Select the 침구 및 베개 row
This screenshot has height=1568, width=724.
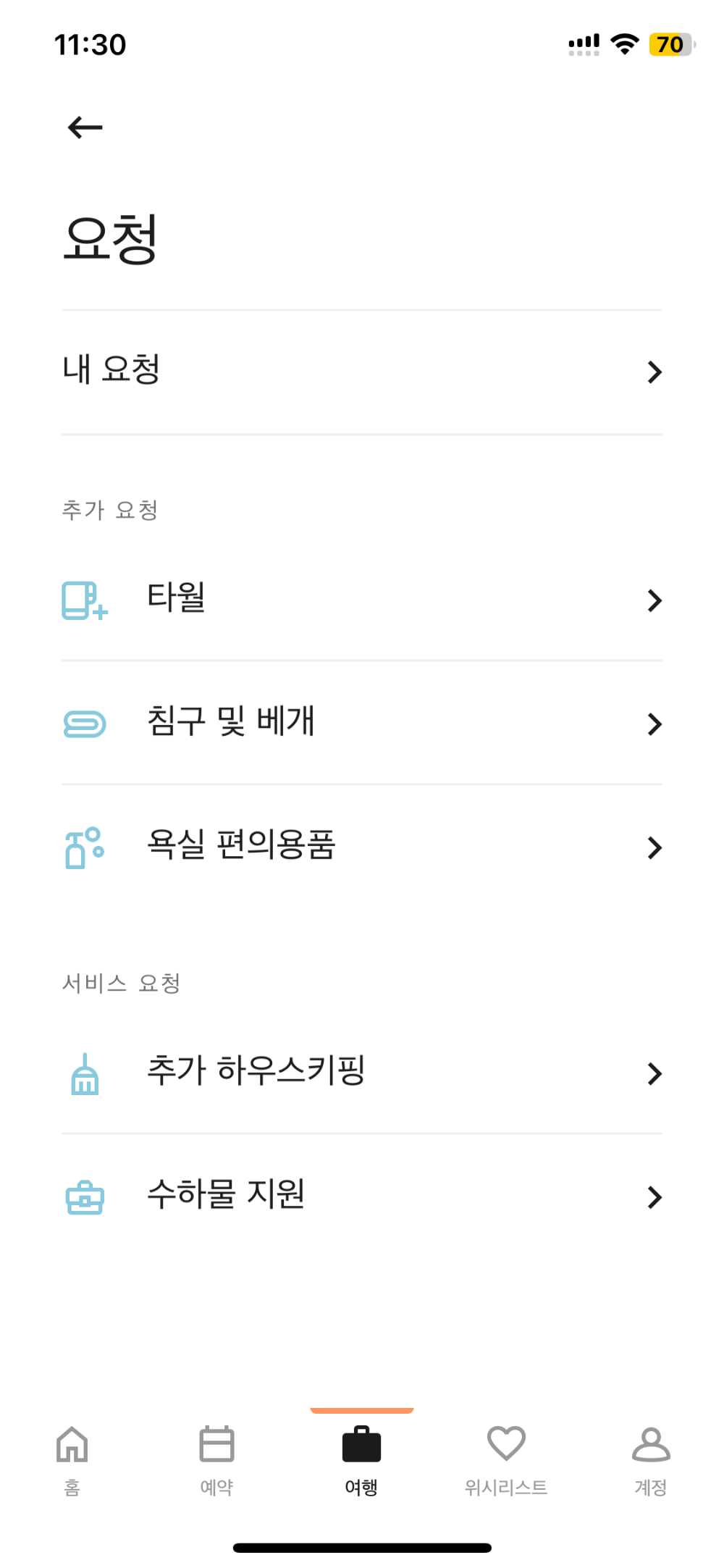362,724
